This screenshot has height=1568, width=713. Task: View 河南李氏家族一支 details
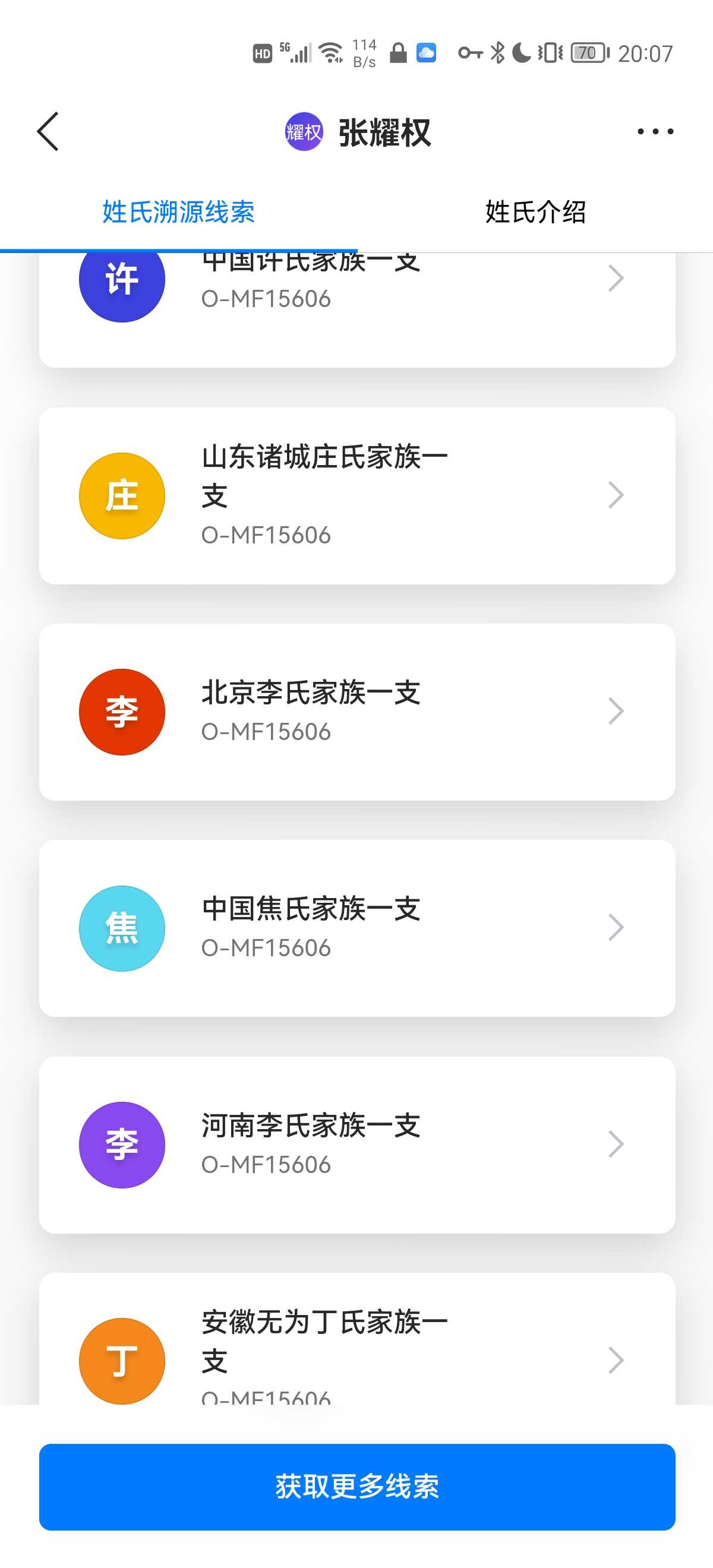click(357, 1145)
